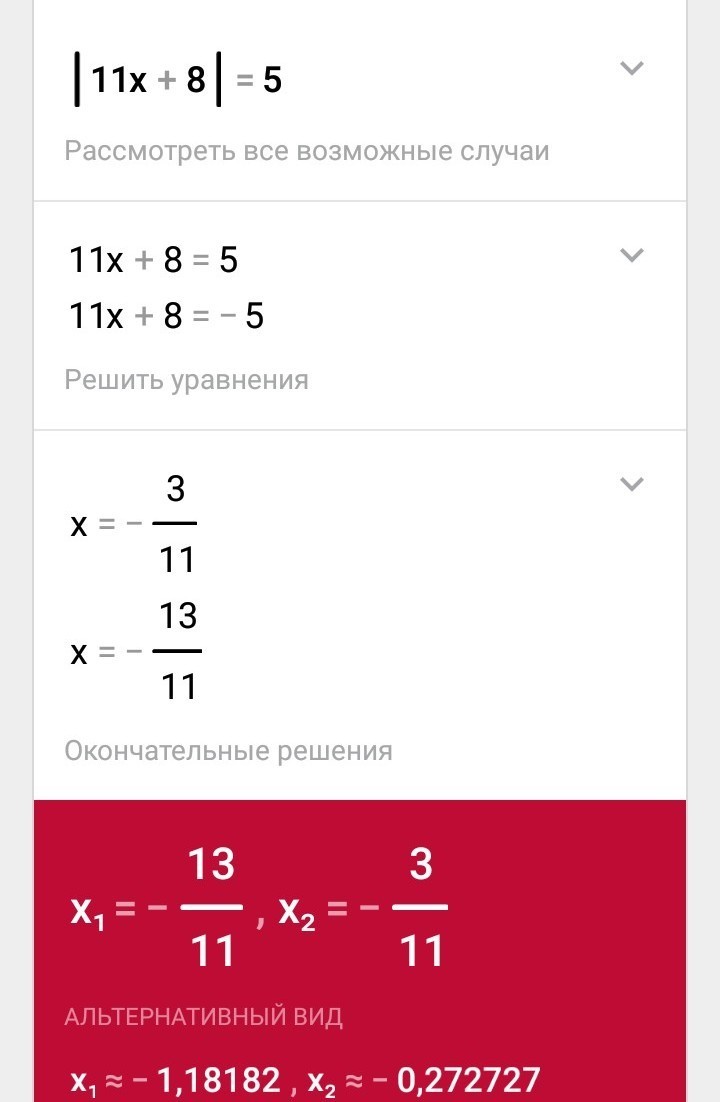Expand the |11x + 8| = 5 step

pyautogui.click(x=631, y=68)
